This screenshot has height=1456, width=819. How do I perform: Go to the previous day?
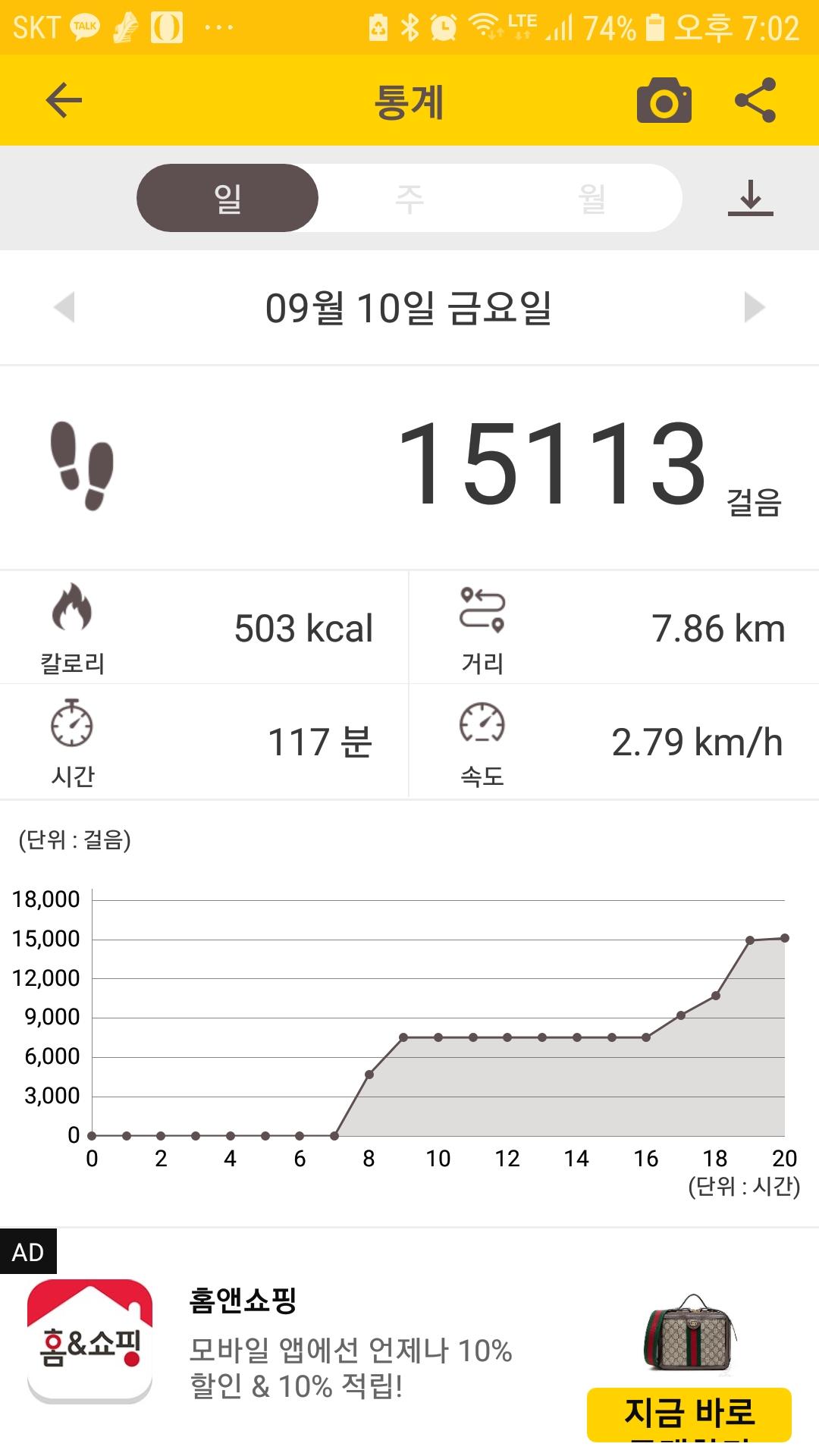pyautogui.click(x=65, y=307)
